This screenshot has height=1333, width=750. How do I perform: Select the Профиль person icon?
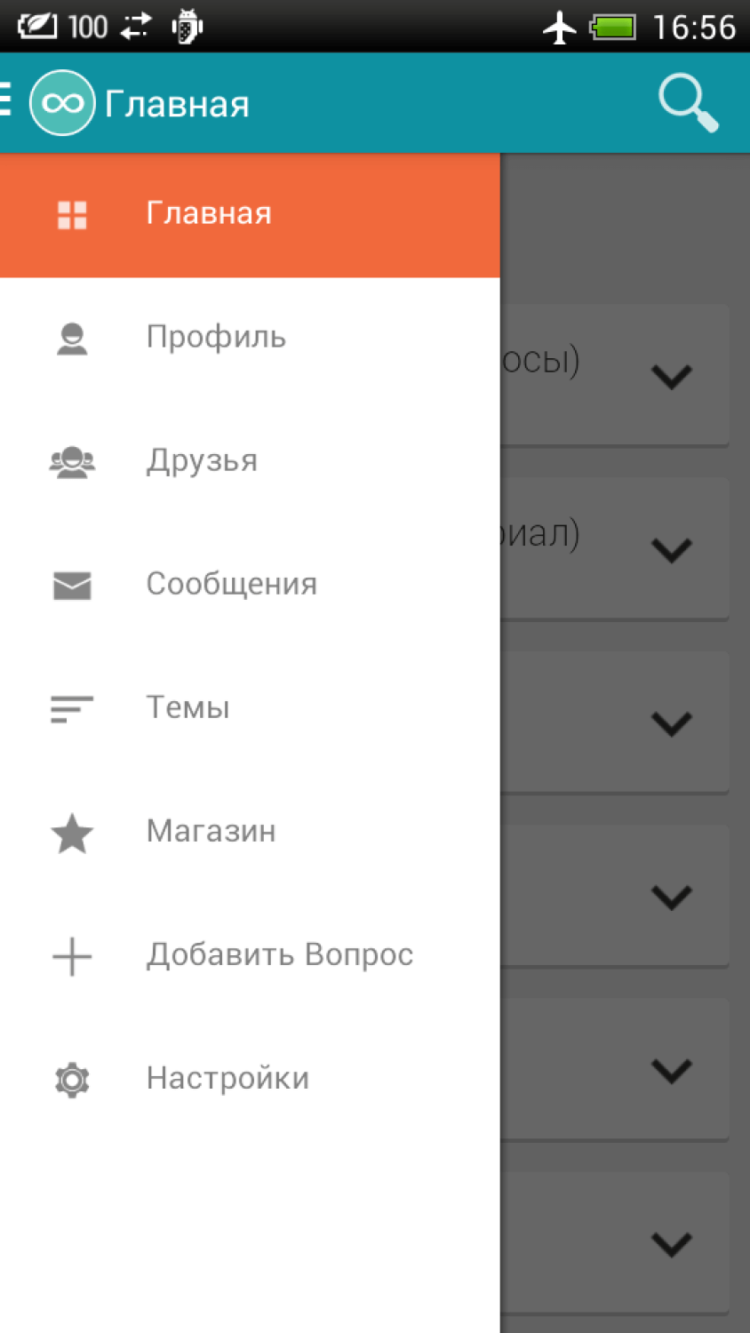[71, 336]
